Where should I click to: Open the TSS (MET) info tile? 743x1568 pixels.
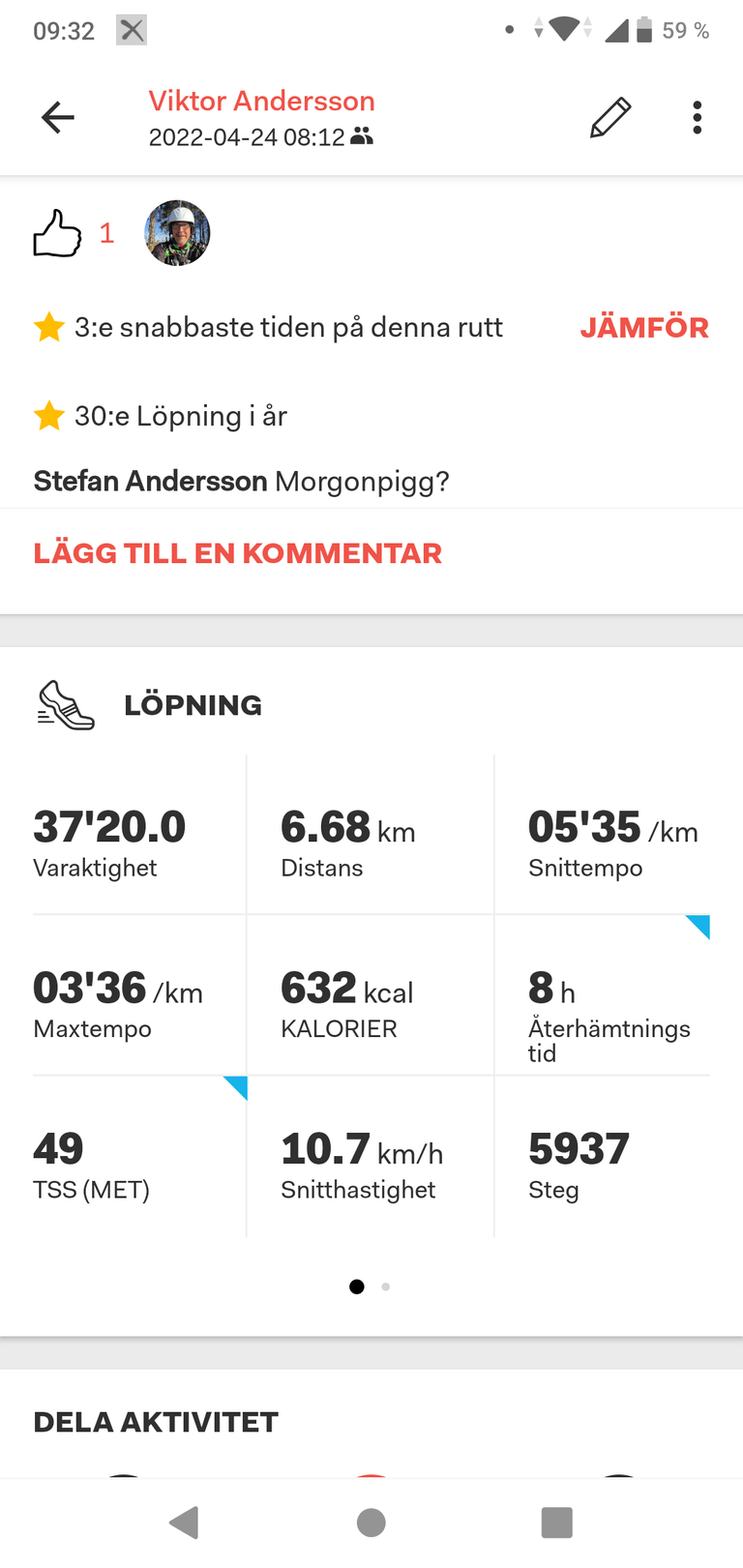(139, 1156)
